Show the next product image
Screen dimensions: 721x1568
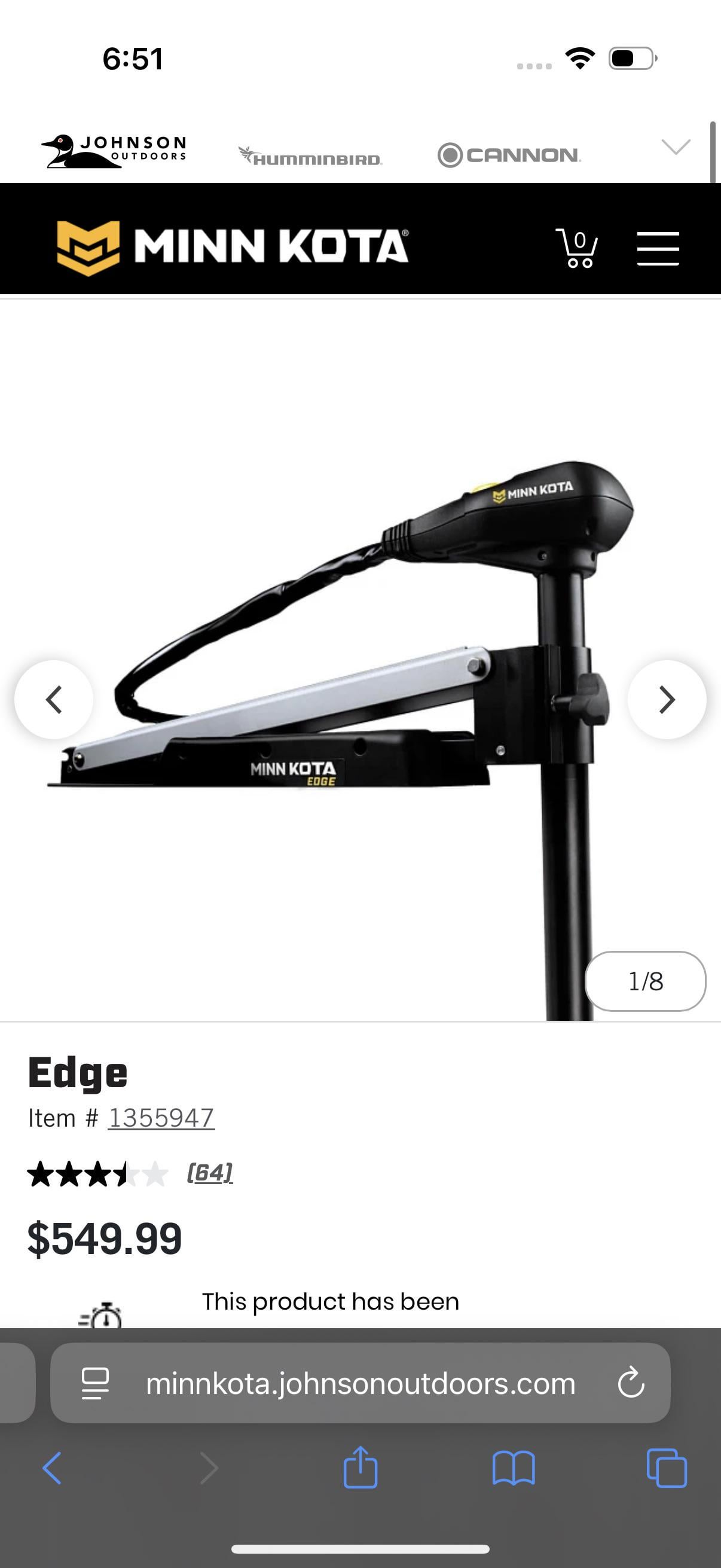click(x=667, y=700)
